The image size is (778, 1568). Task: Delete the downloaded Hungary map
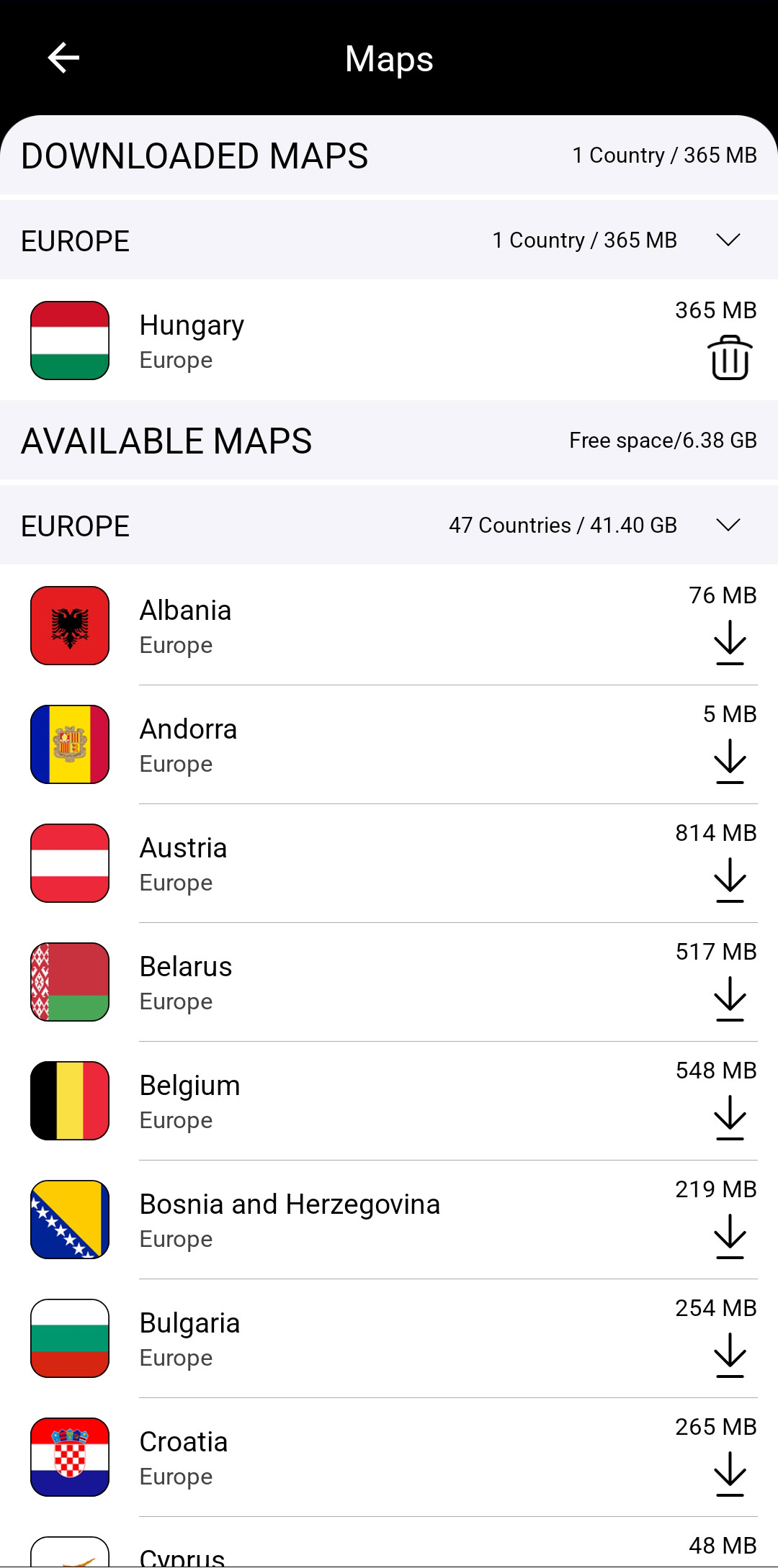[x=730, y=358]
